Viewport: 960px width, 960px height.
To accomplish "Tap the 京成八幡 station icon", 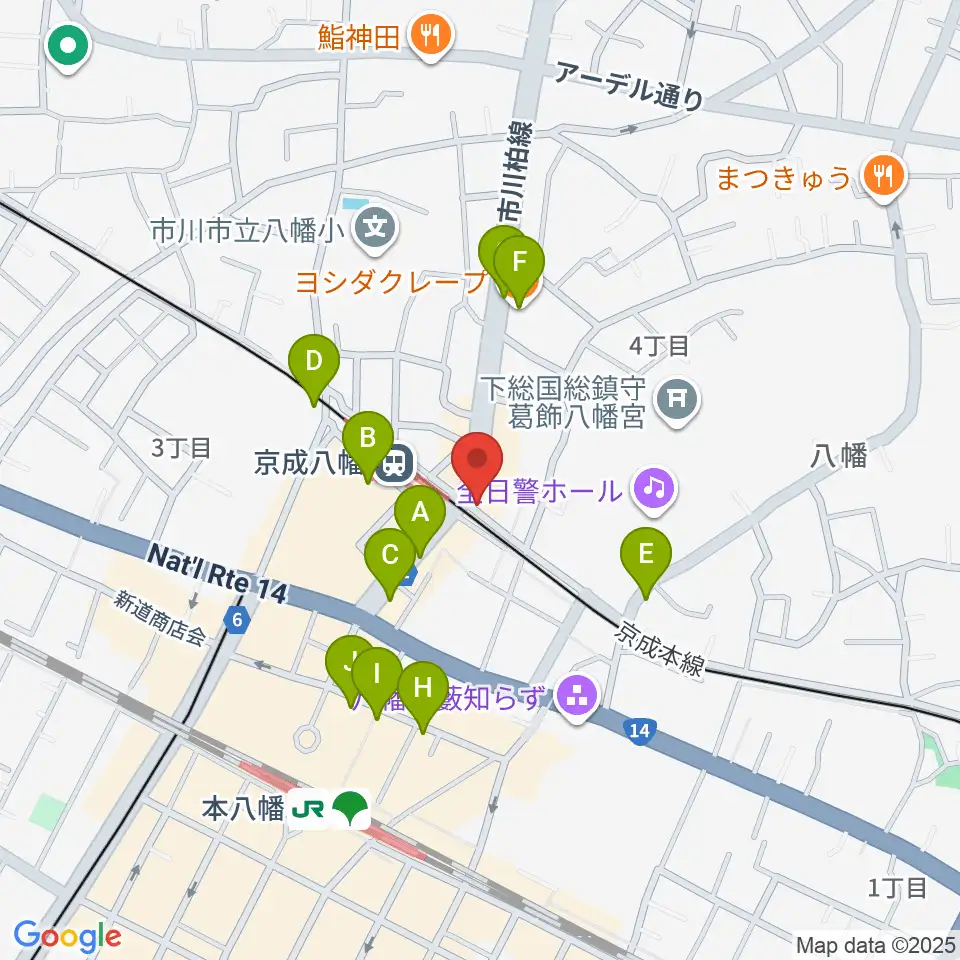I will pyautogui.click(x=394, y=464).
